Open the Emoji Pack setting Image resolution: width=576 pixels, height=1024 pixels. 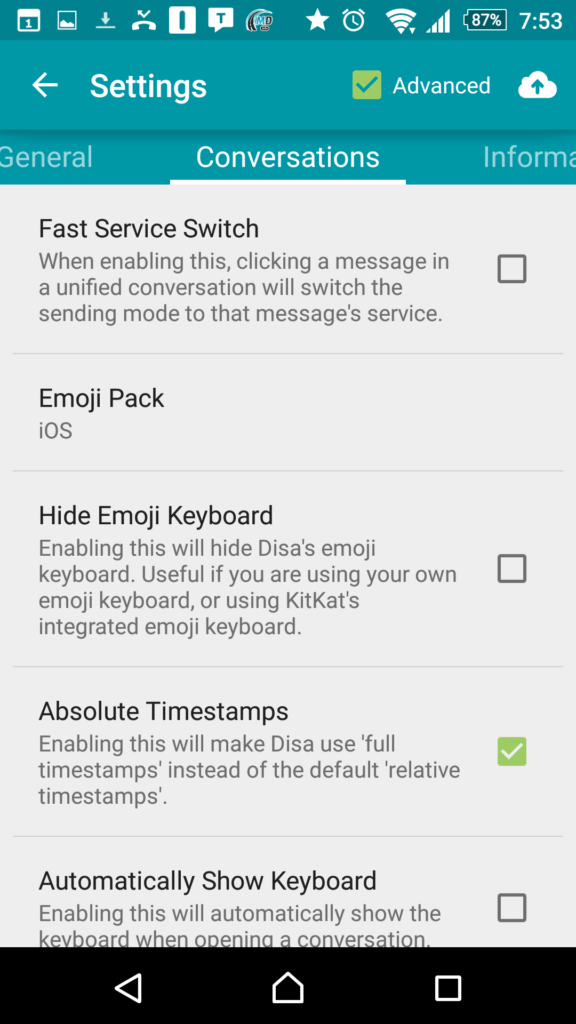point(287,413)
